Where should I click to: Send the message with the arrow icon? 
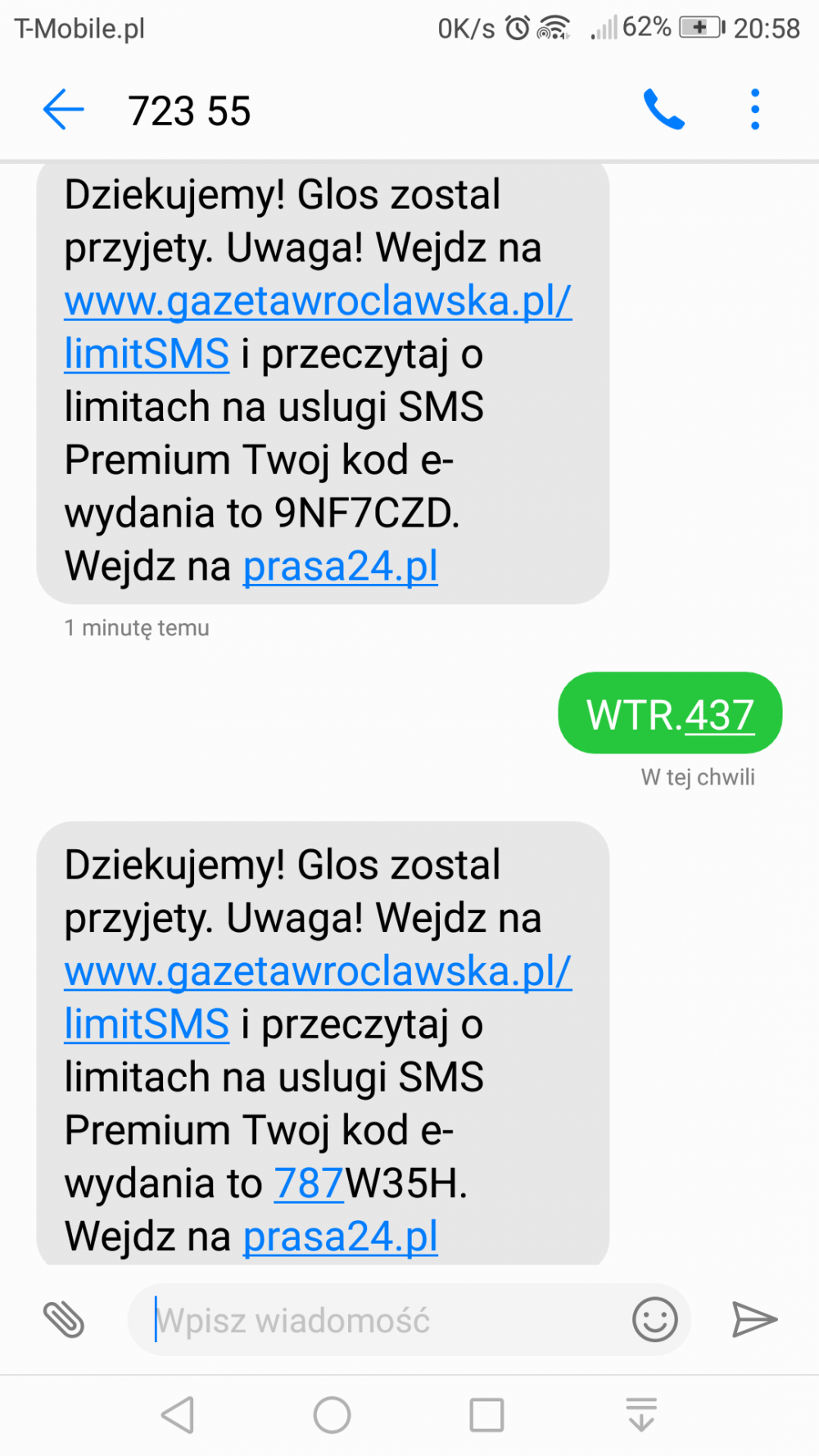(x=753, y=1319)
